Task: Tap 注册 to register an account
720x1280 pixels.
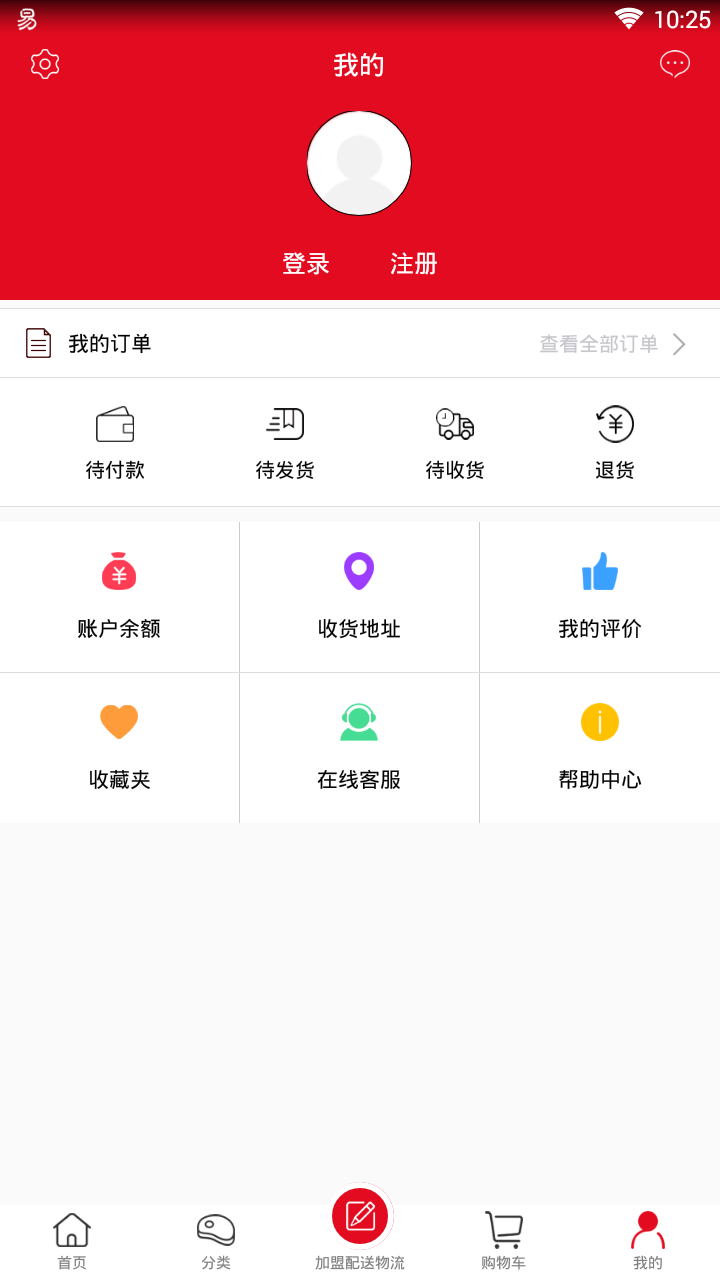Action: [x=414, y=264]
